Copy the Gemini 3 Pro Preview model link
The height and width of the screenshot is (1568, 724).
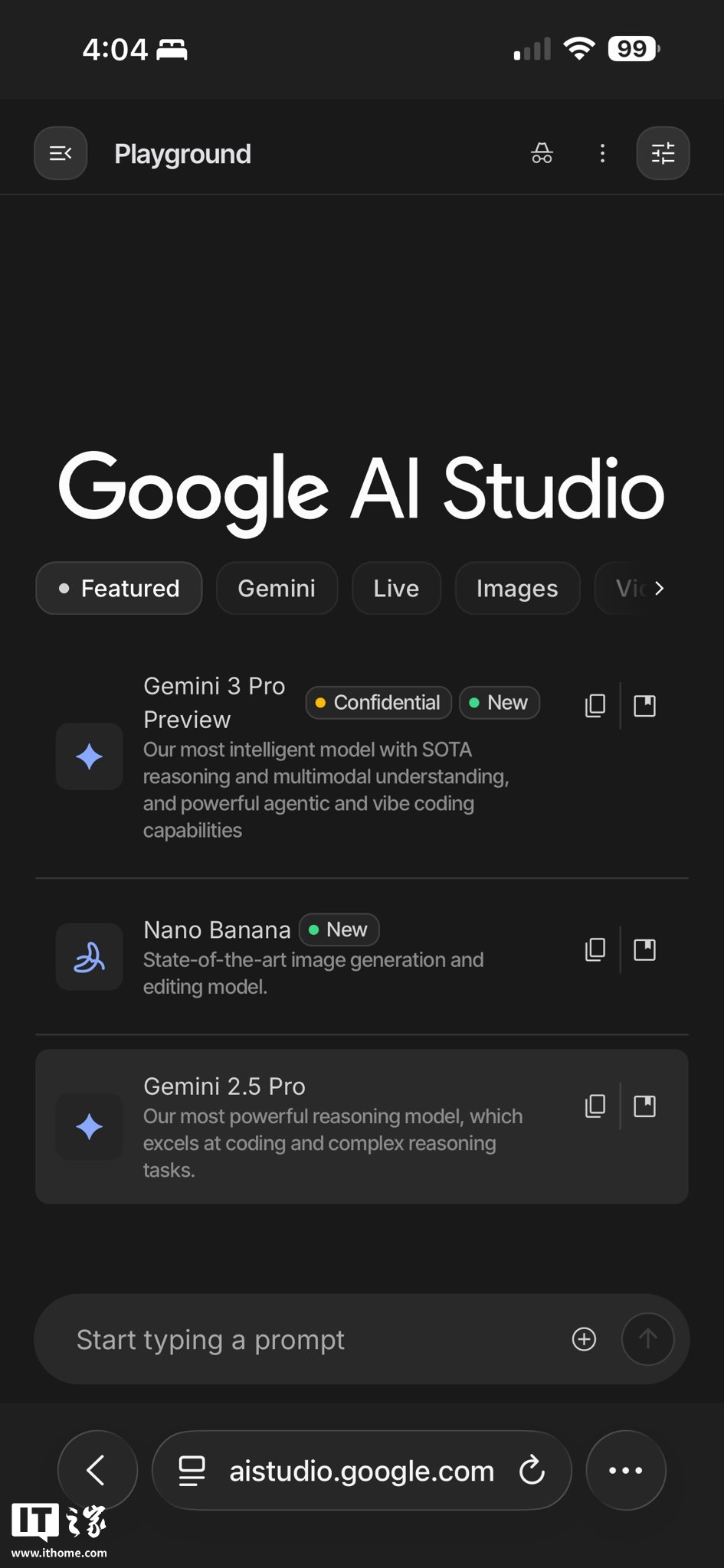pyautogui.click(x=595, y=704)
